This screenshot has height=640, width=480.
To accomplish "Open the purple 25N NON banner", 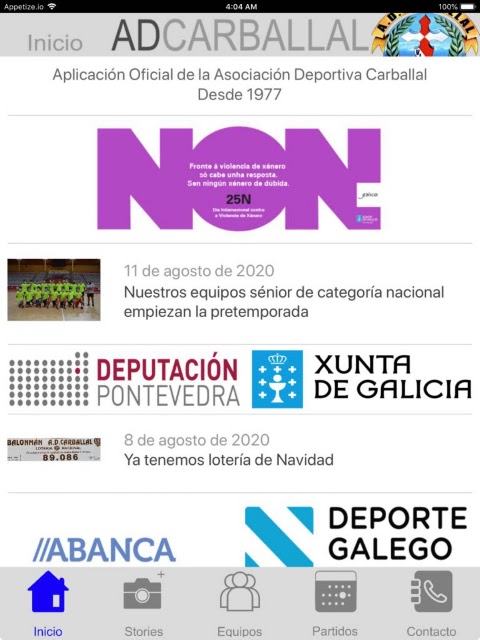I will [x=239, y=179].
